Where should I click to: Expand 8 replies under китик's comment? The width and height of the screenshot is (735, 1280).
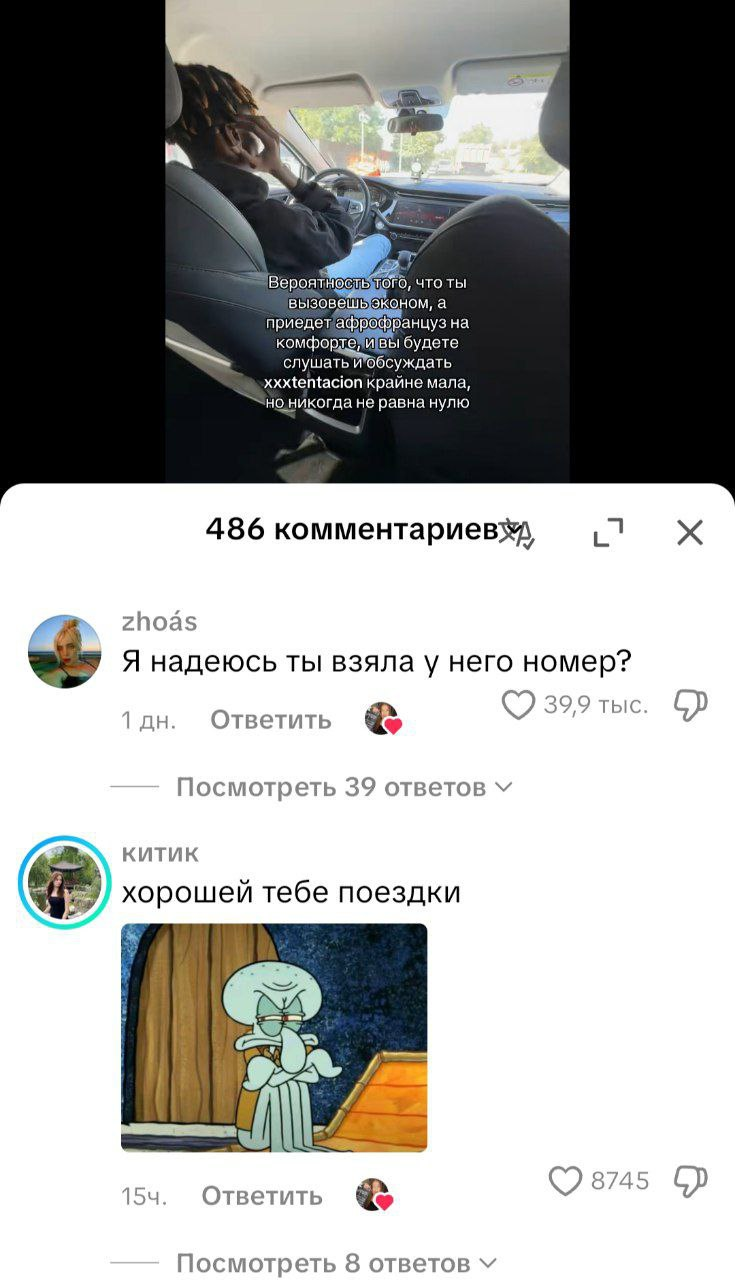point(335,1263)
